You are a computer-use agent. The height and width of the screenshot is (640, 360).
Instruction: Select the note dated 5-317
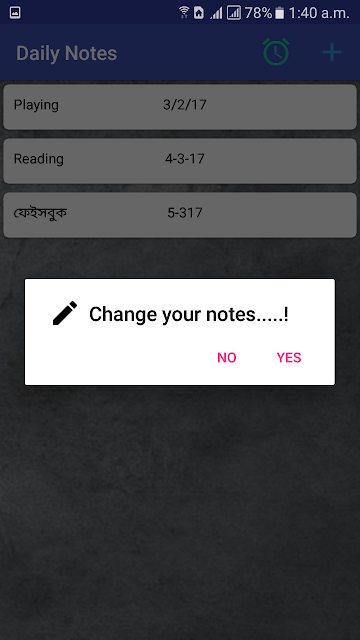point(180,215)
